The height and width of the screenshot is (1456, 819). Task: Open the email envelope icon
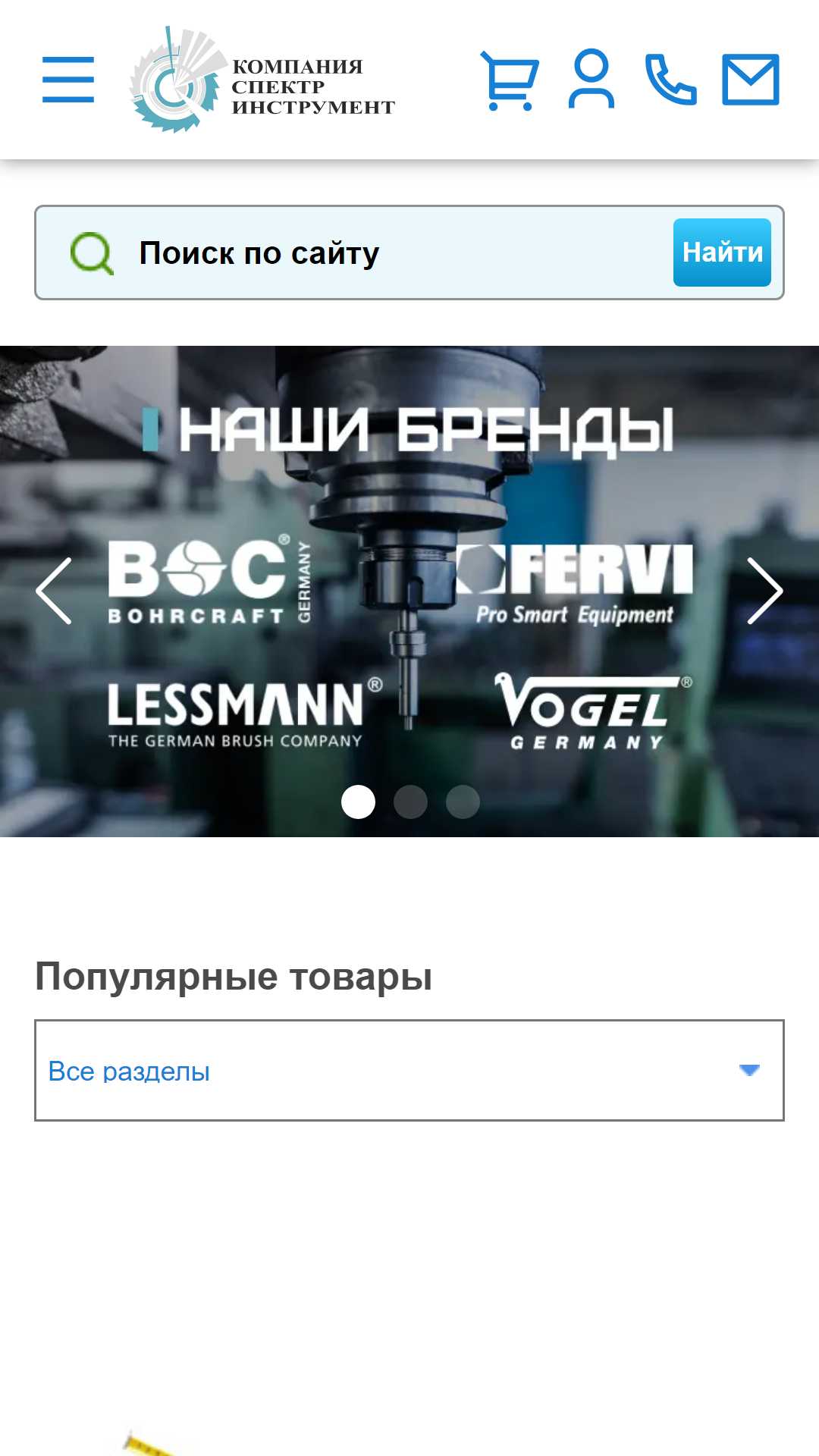coord(751,79)
